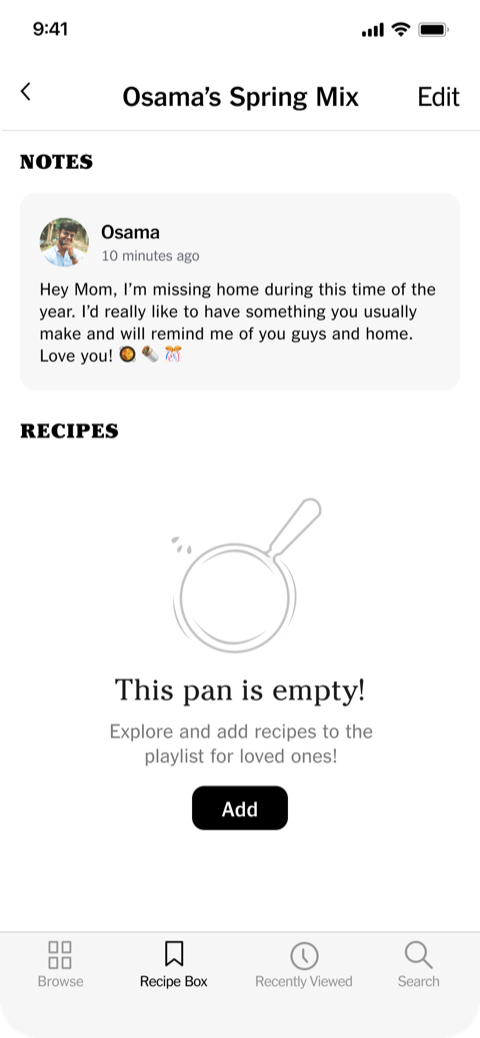This screenshot has height=1038, width=480.
Task: Switch to the Browse tab
Action: coord(60,965)
